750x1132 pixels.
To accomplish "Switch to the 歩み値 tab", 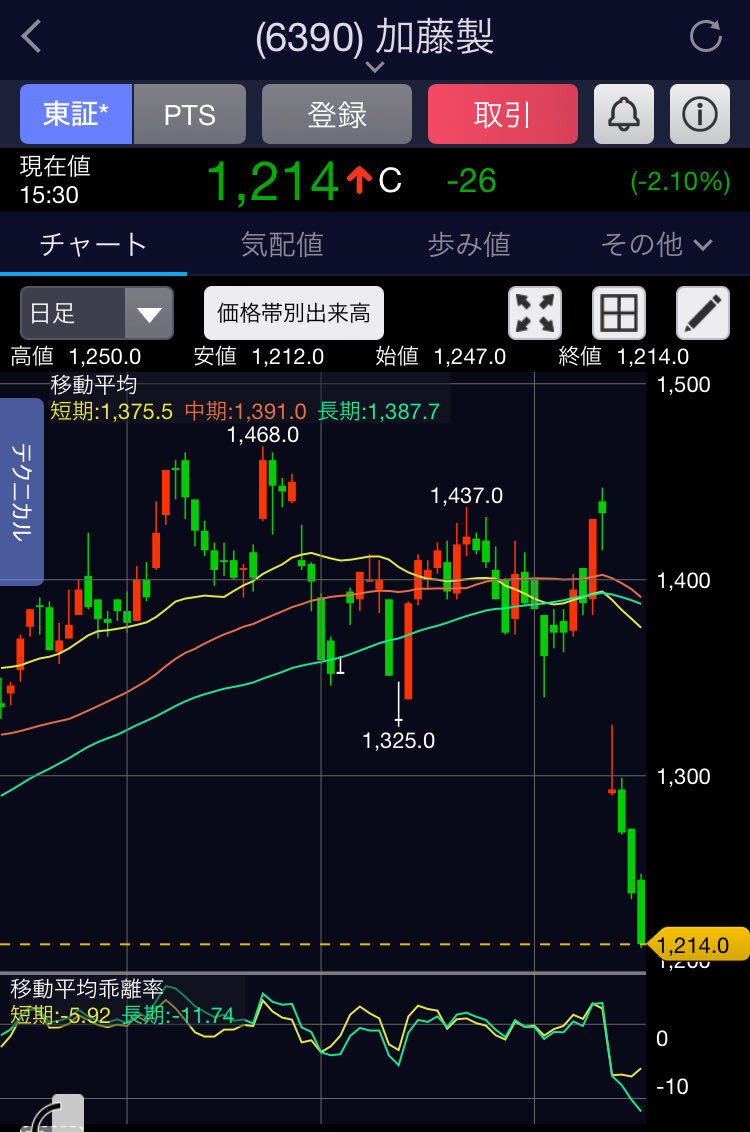I will point(469,244).
